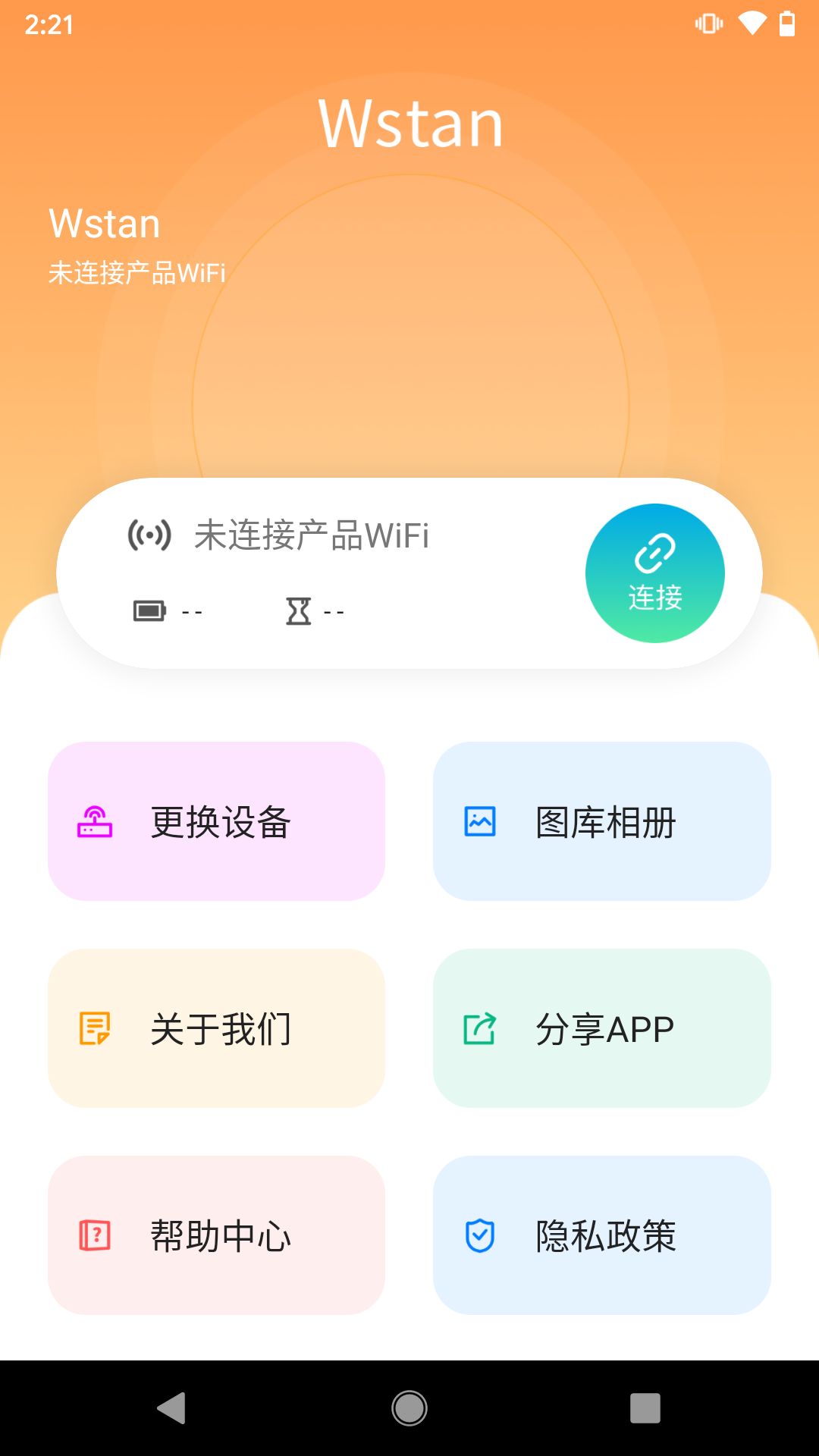Screen dimensions: 819x1456
Task: Open 更换设备 to change device
Action: [216, 821]
